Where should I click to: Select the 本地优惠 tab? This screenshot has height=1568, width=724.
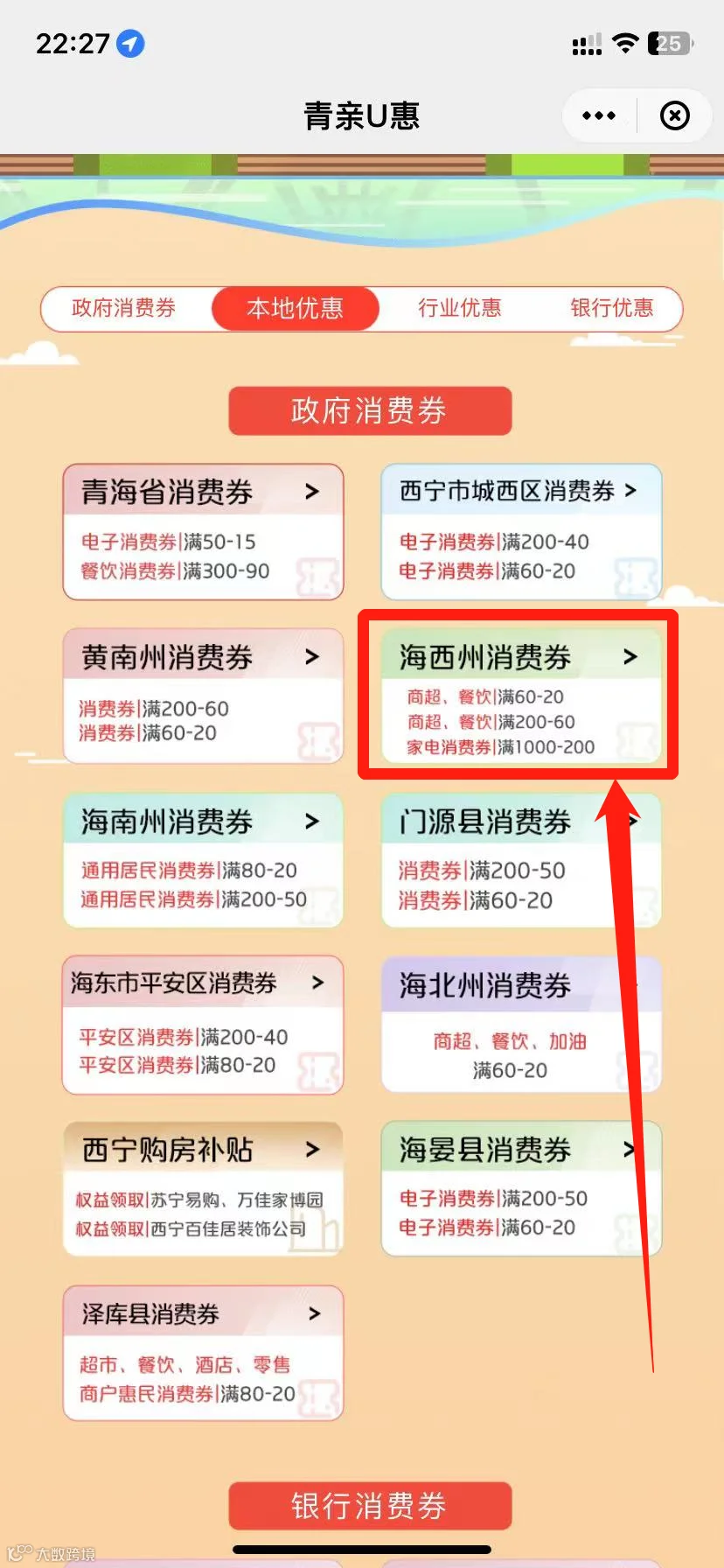click(x=295, y=308)
